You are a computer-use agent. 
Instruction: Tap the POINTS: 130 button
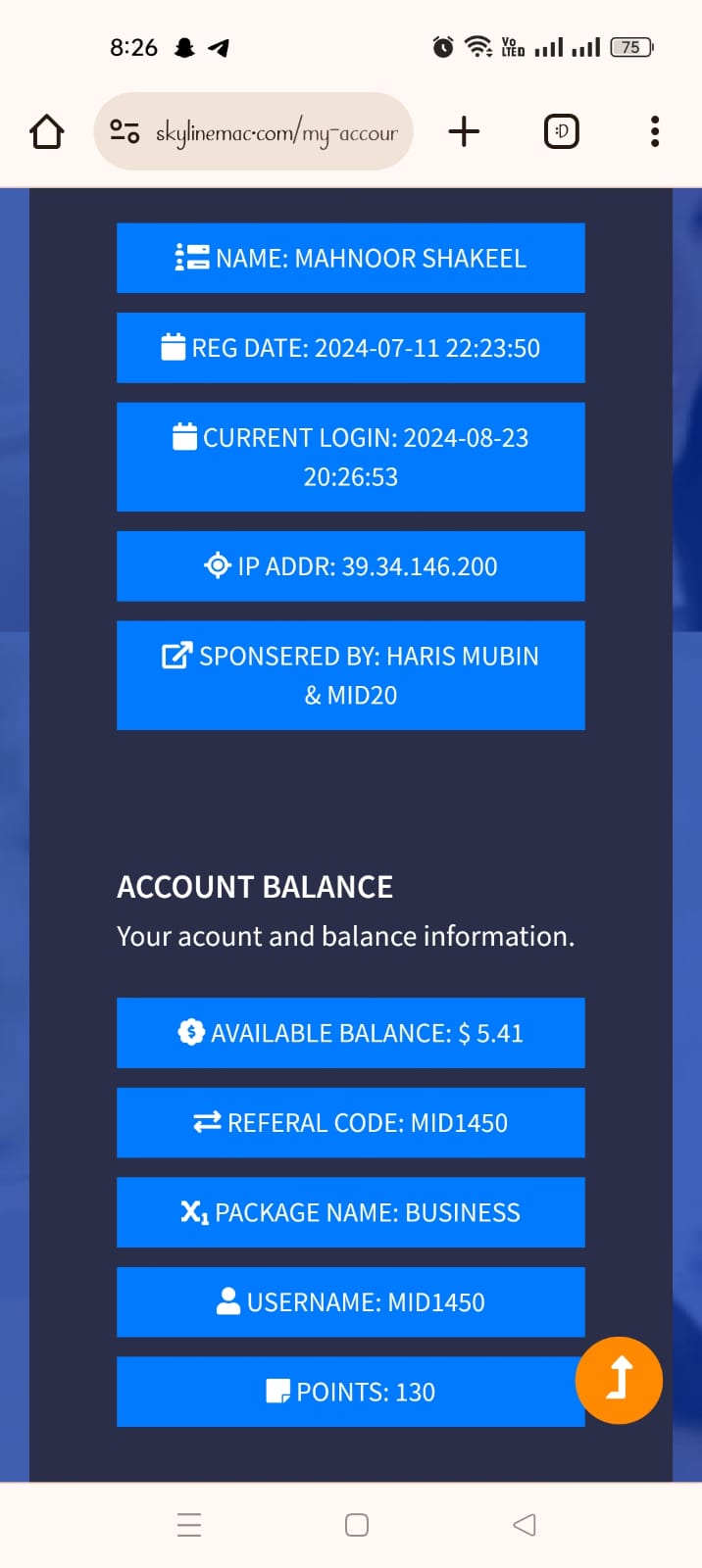pos(350,1392)
